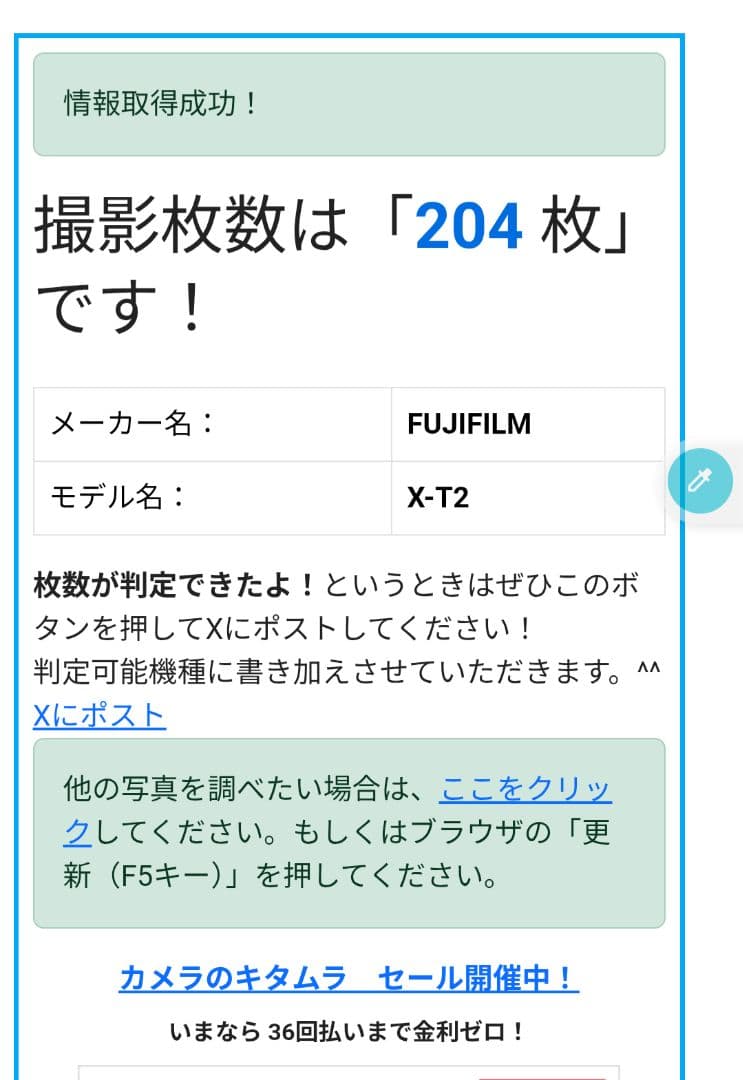Viewport: 743px width, 1080px height.
Task: Tap the Xにポスト link
Action: coord(99,715)
